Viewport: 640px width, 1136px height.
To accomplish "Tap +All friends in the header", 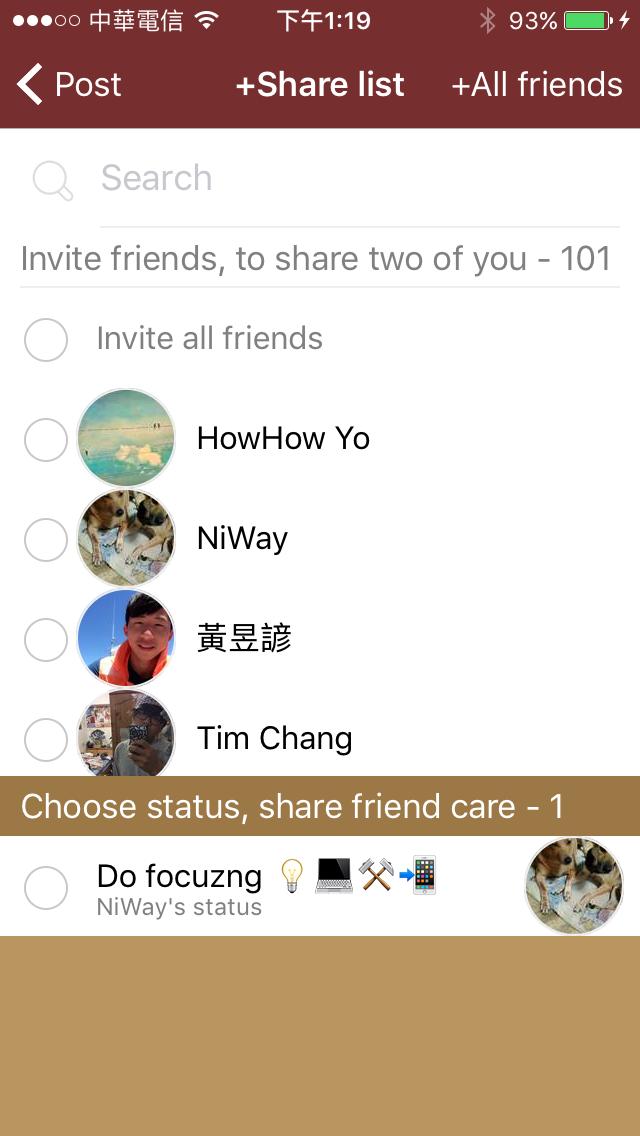I will (537, 85).
